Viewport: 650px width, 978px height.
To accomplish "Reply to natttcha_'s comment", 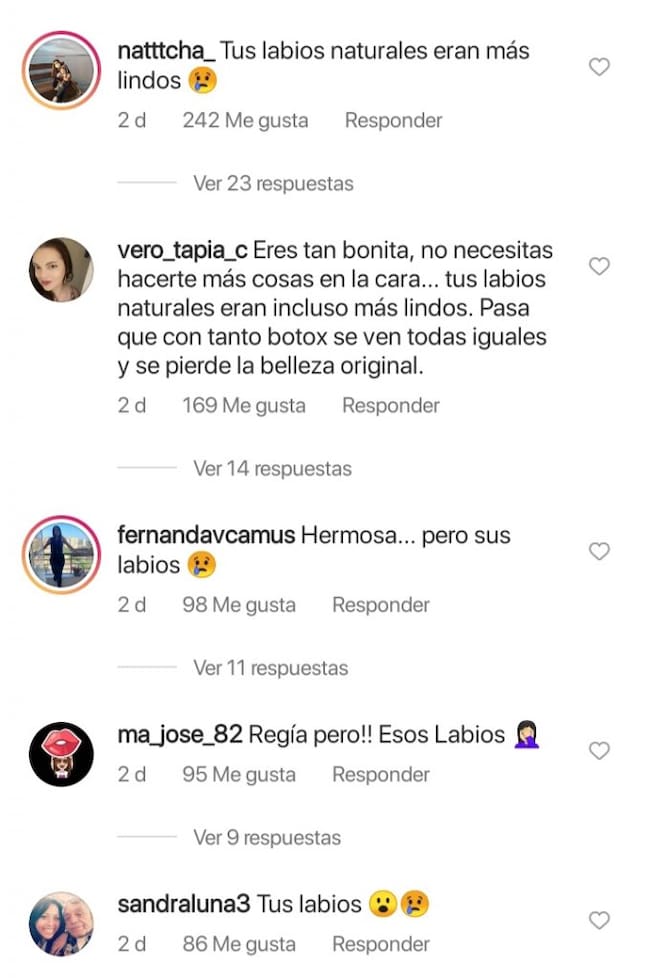I will (x=393, y=120).
